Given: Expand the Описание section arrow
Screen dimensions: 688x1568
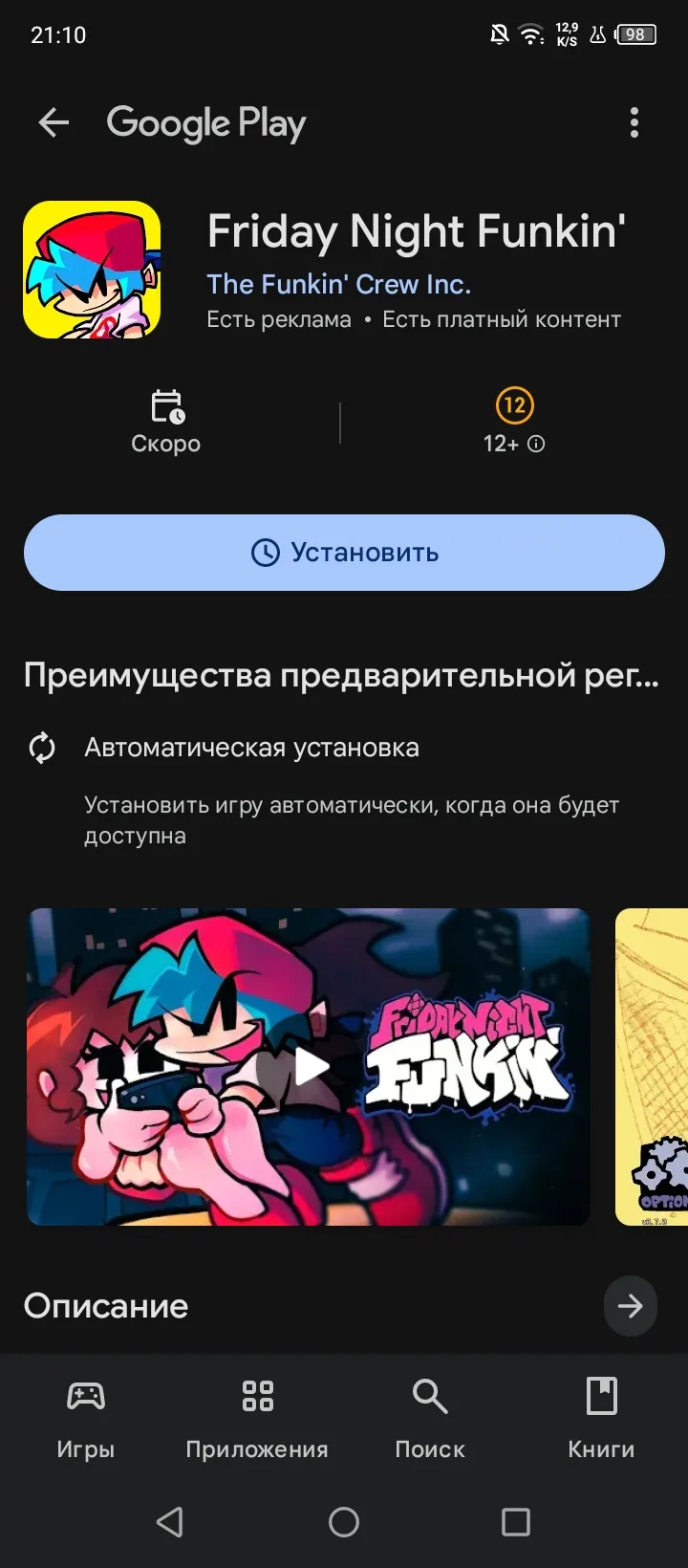Looking at the screenshot, I should coord(631,1306).
